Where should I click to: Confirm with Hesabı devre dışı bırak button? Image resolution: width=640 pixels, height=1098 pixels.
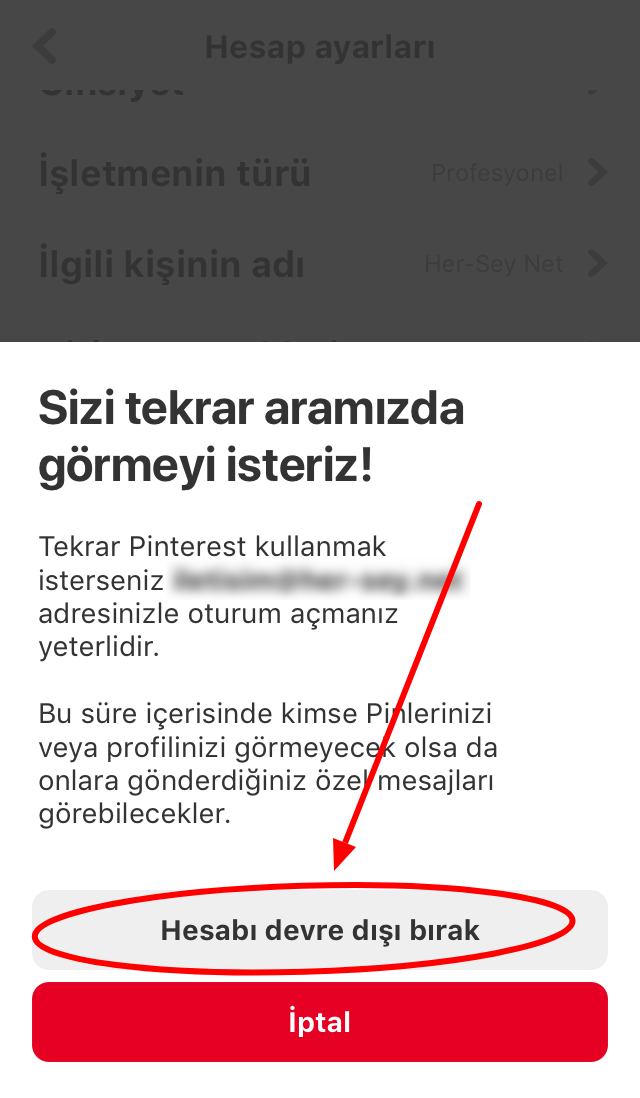(x=320, y=931)
